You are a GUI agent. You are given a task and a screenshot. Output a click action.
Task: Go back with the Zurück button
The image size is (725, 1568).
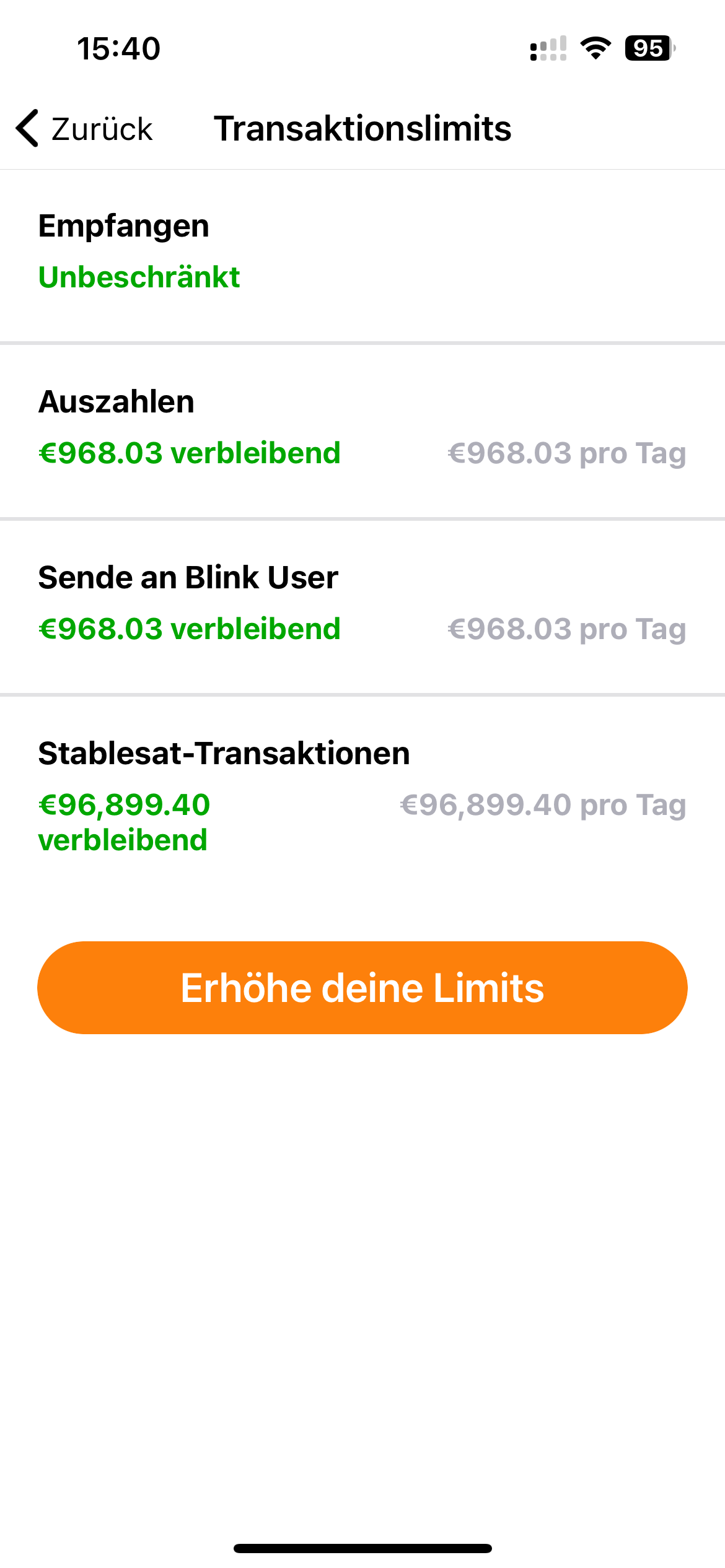[84, 129]
